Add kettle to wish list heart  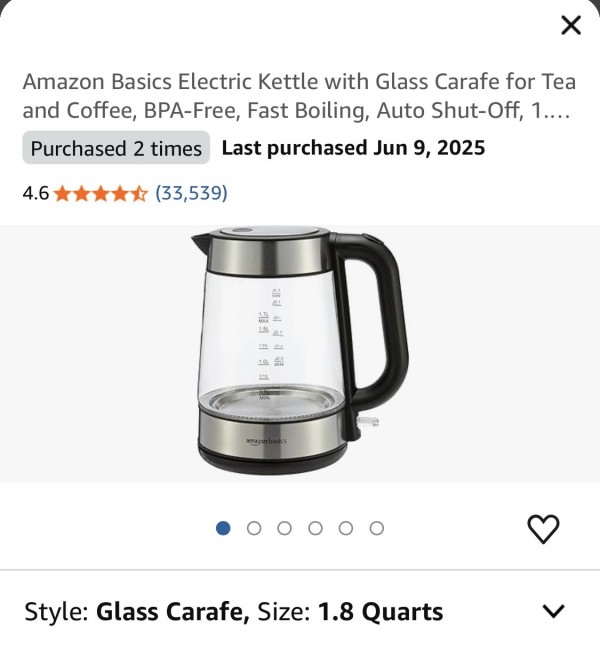[543, 529]
